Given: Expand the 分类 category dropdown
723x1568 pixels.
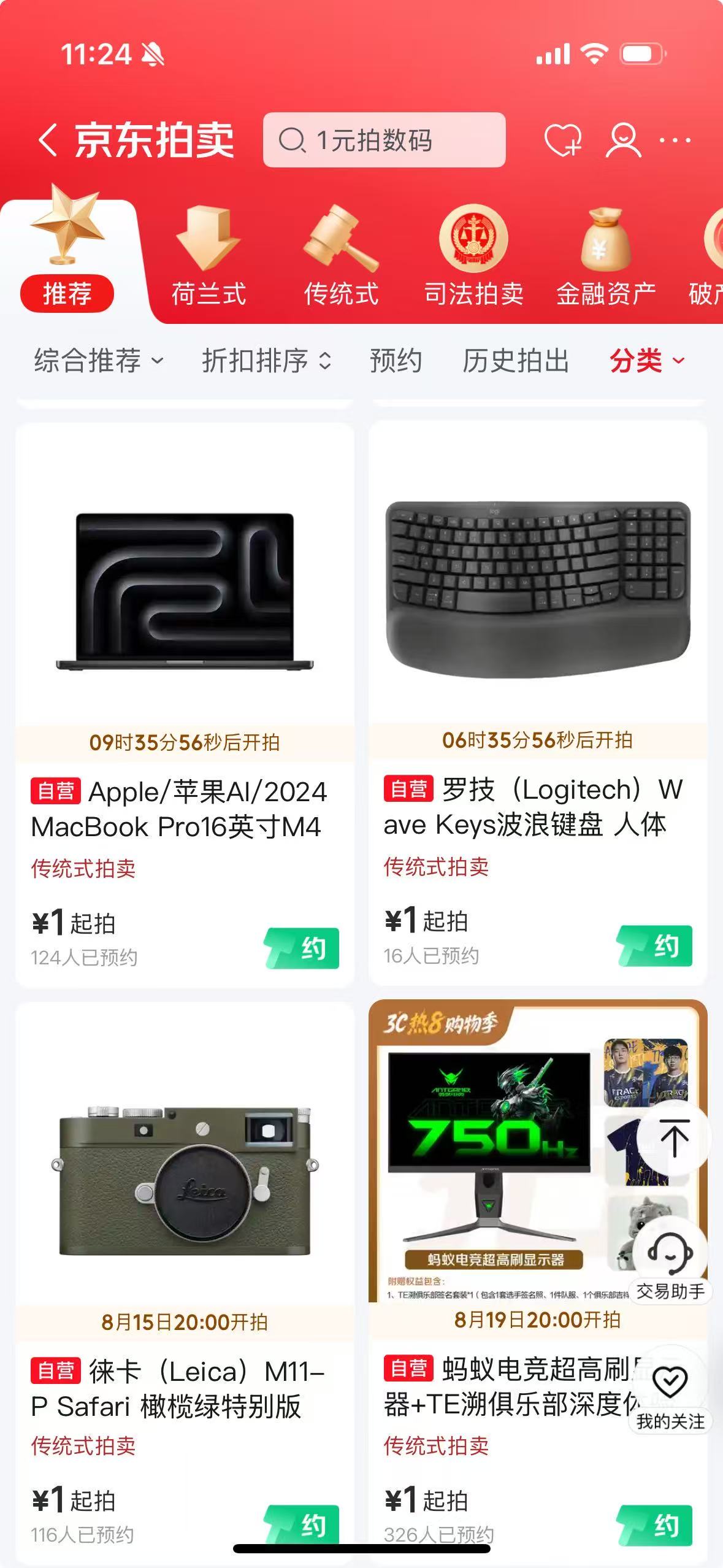Looking at the screenshot, I should click(647, 361).
